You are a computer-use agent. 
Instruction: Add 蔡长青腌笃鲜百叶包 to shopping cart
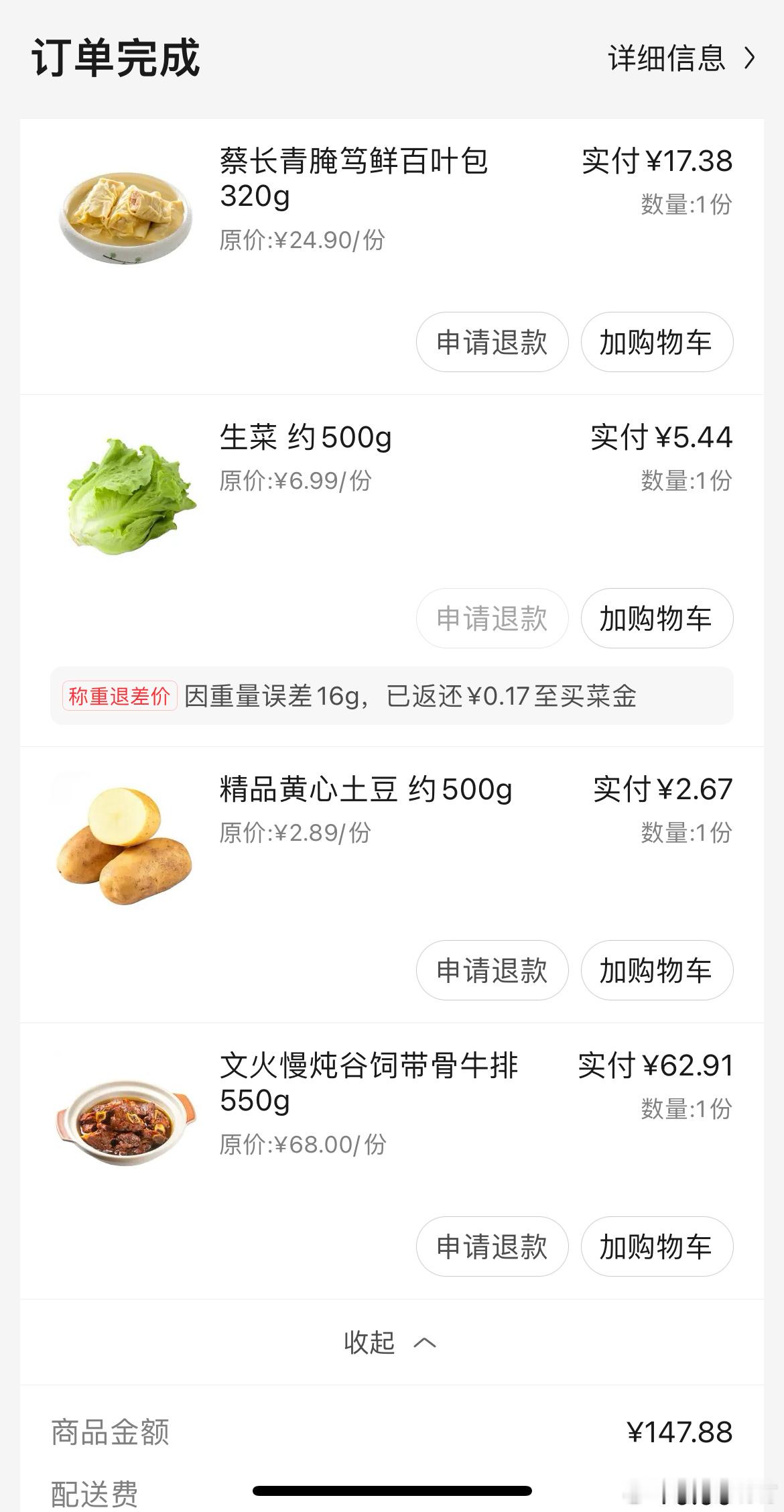pos(656,342)
